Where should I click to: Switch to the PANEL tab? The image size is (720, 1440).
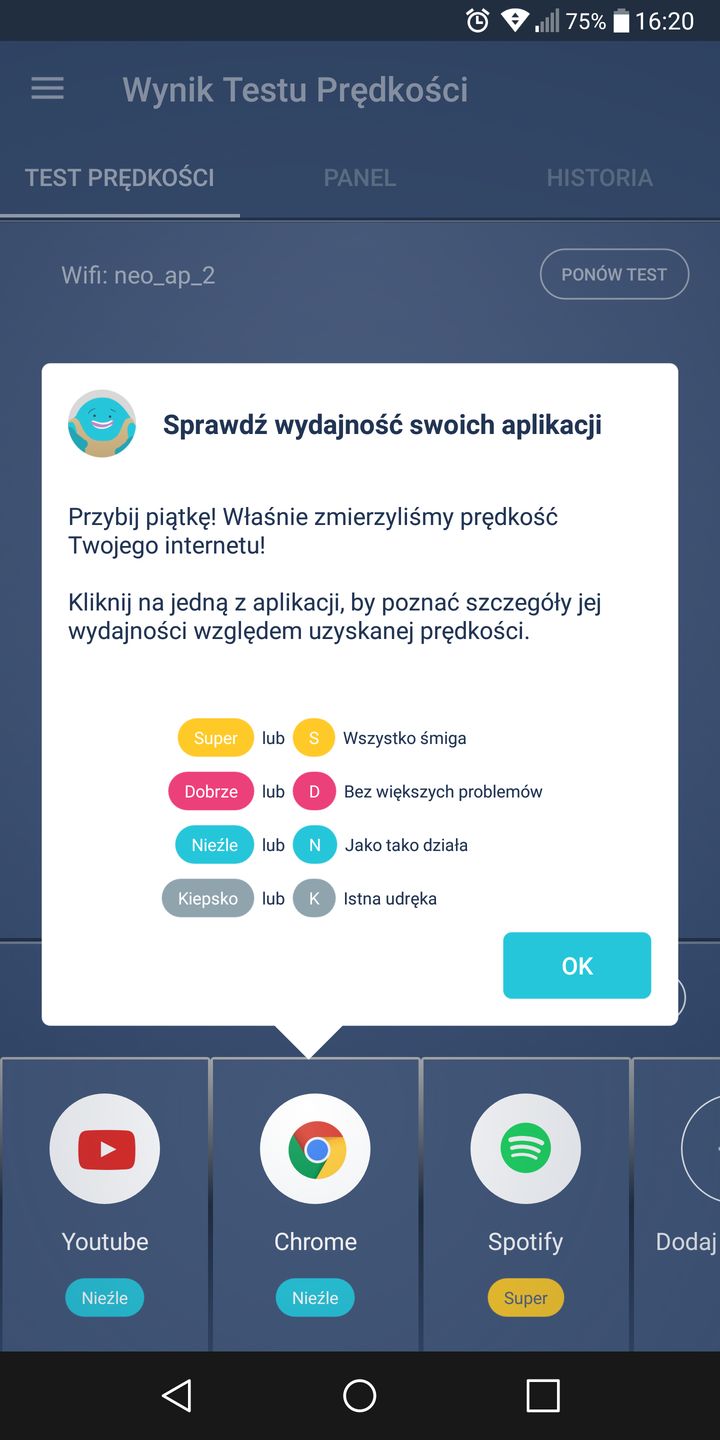coord(360,178)
